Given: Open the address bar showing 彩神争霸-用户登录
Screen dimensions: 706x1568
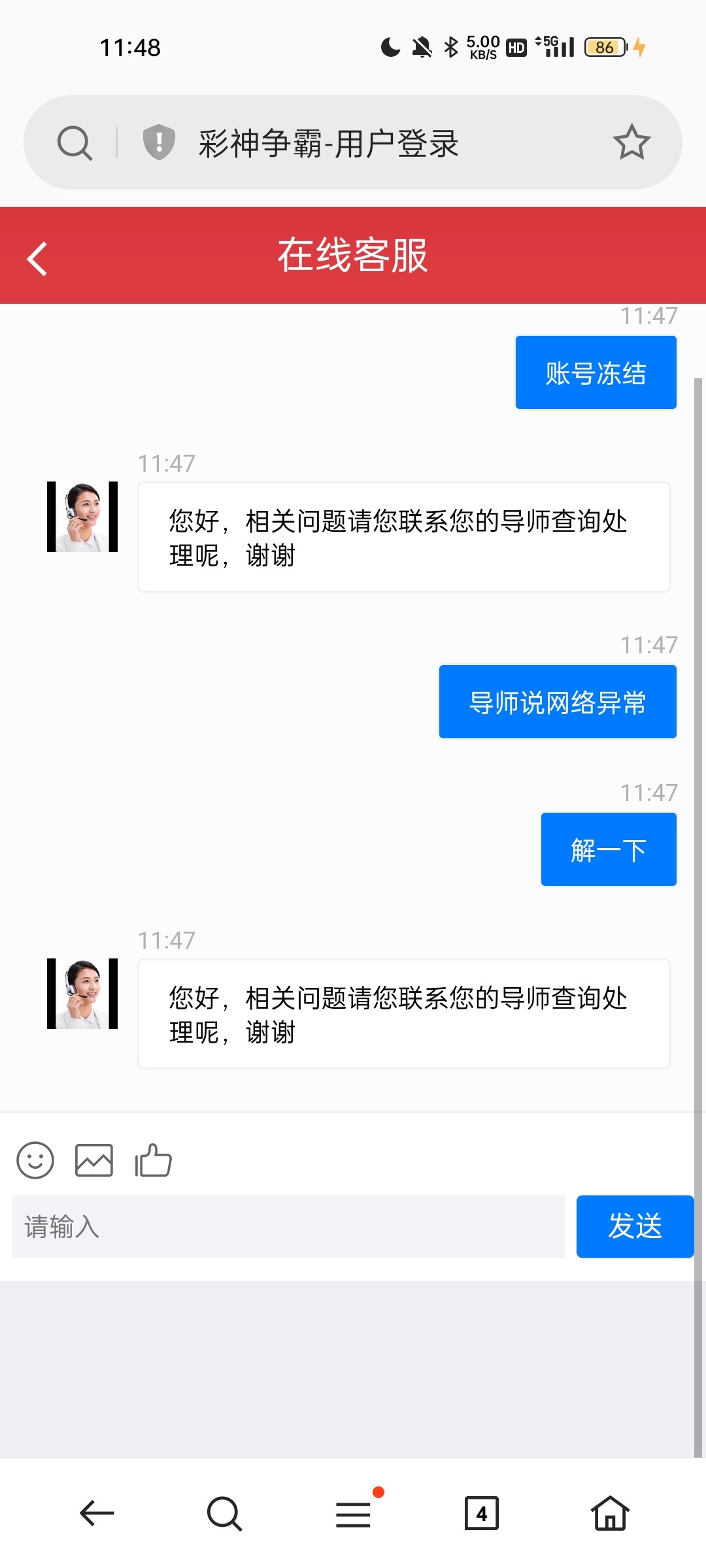Looking at the screenshot, I should [x=328, y=143].
